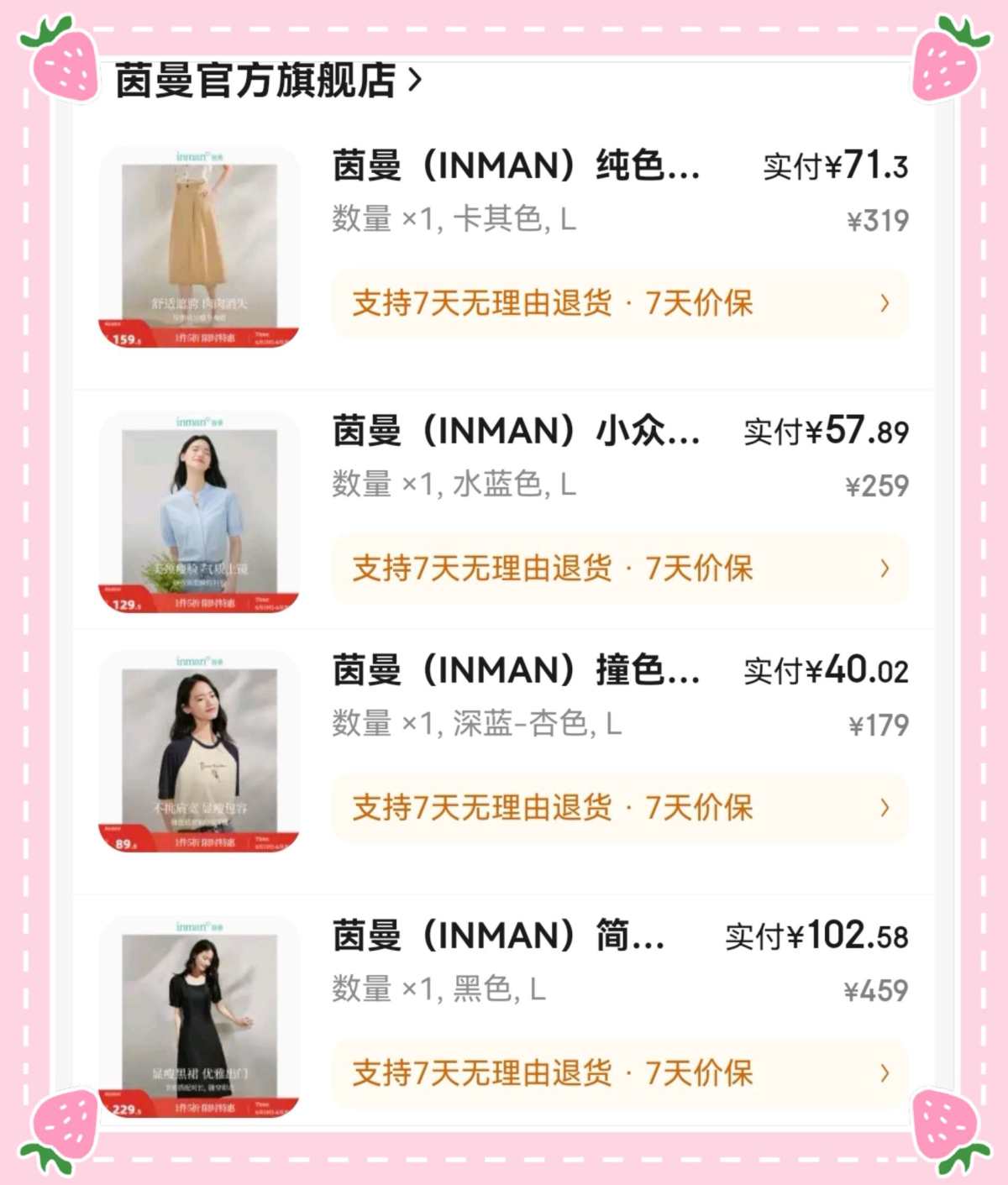The height and width of the screenshot is (1185, 1008).
Task: View the light blue shirt product image
Action: point(197,512)
